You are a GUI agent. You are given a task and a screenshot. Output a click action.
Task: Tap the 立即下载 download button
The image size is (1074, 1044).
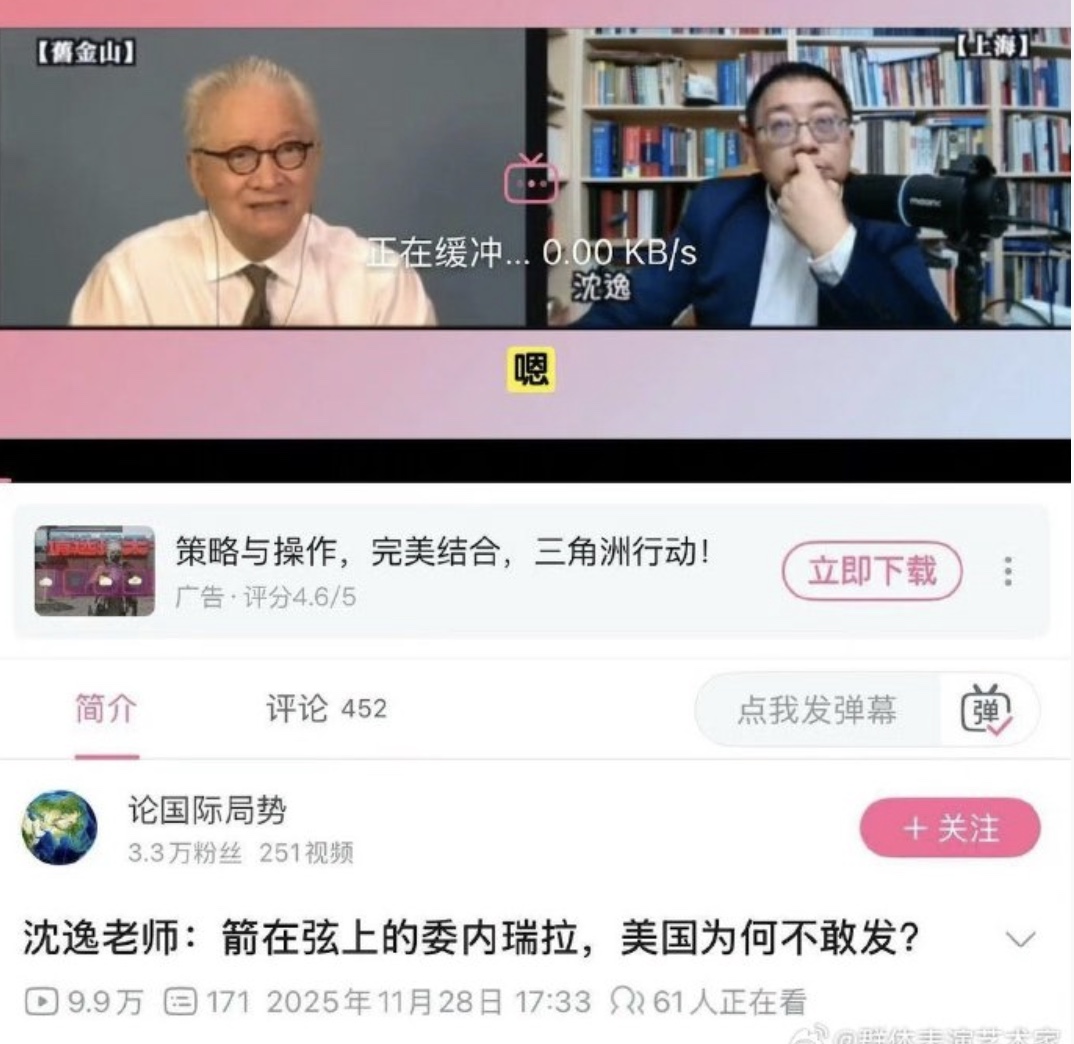click(871, 571)
